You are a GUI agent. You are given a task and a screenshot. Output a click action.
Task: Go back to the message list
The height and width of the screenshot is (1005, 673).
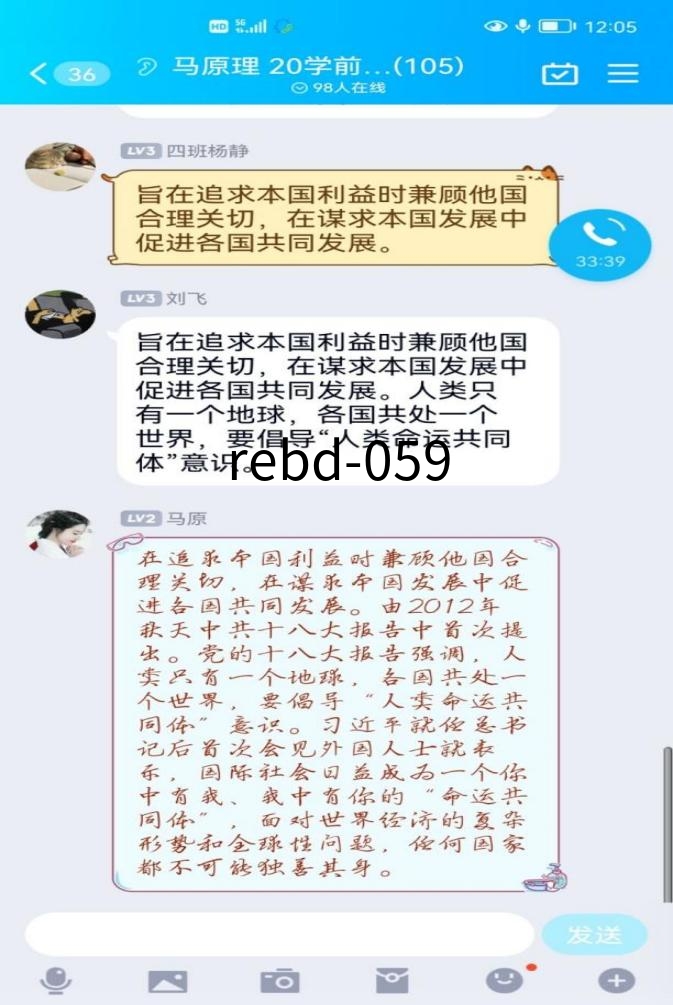click(40, 74)
